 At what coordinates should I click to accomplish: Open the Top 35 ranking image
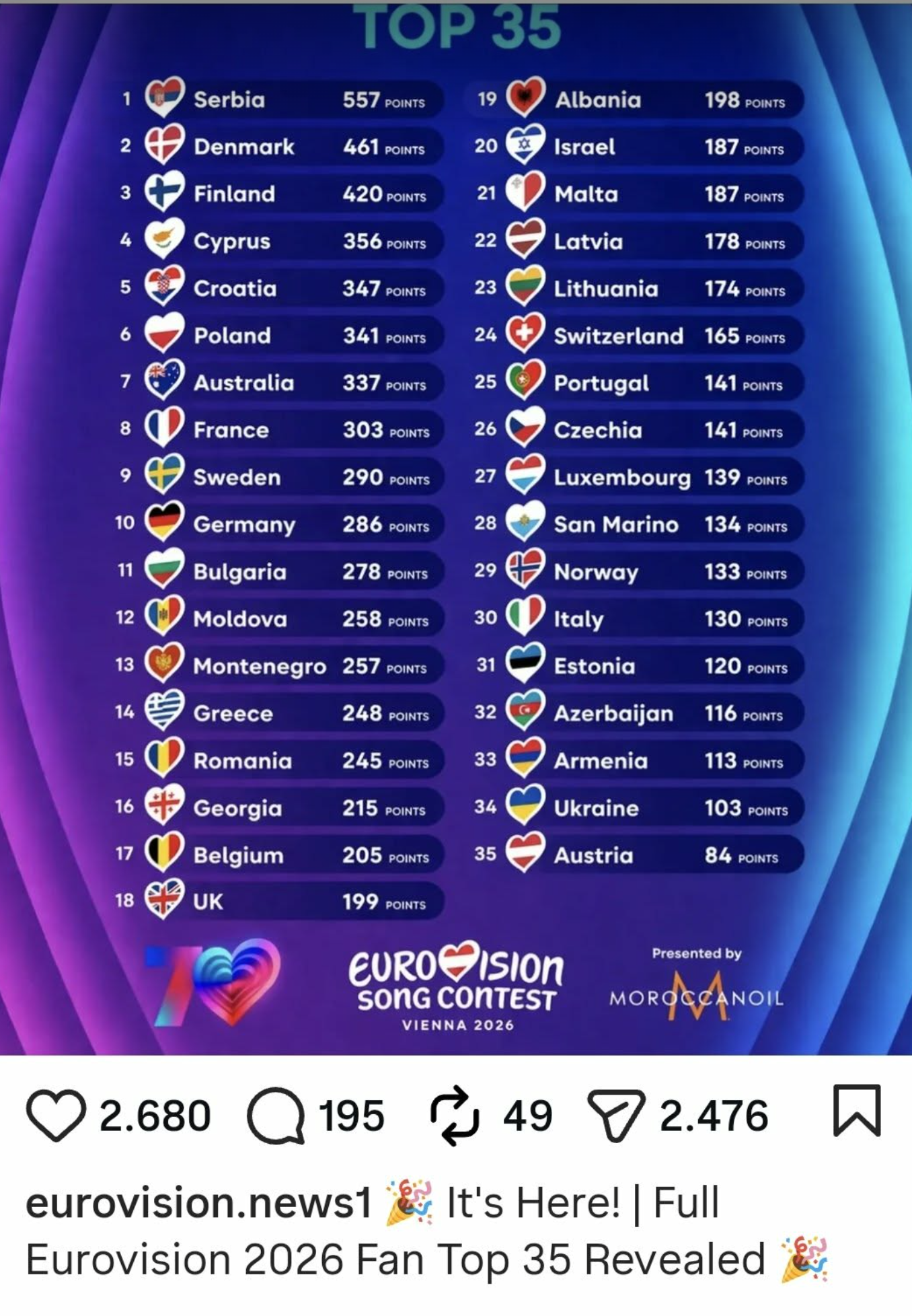coord(456,525)
